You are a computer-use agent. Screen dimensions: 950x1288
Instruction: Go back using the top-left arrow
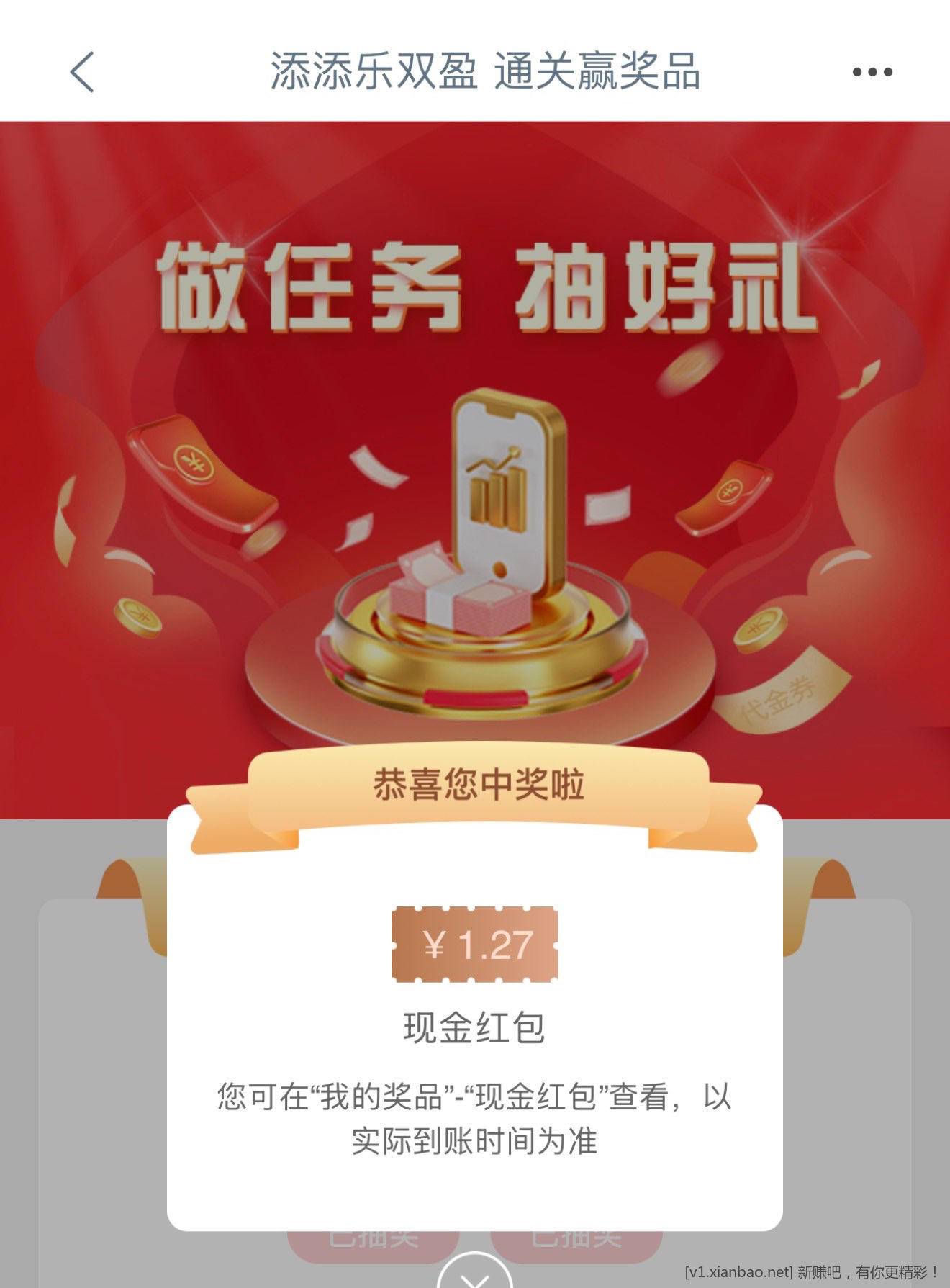coord(82,72)
